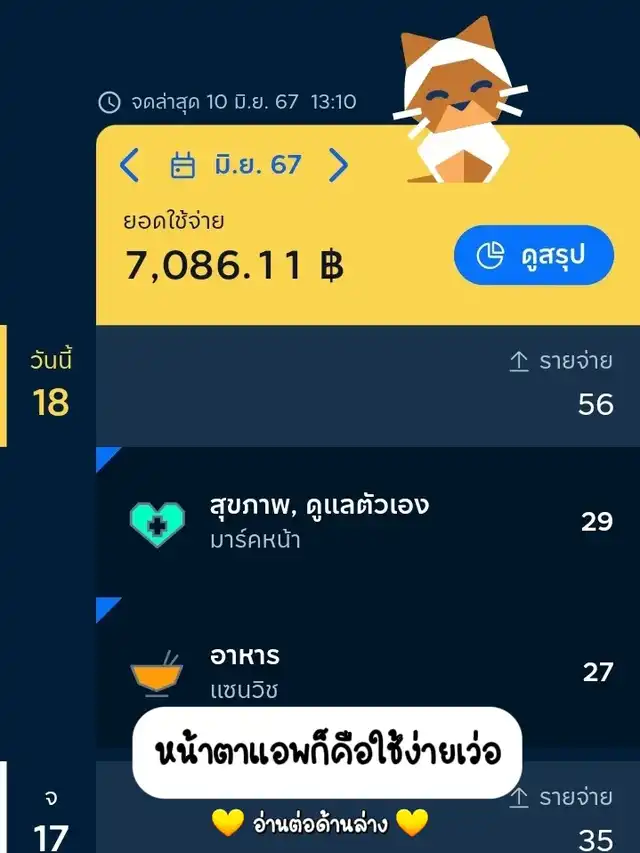Screen dimensions: 640x853
Task: Go to the previous month arrow
Action: (x=129, y=165)
